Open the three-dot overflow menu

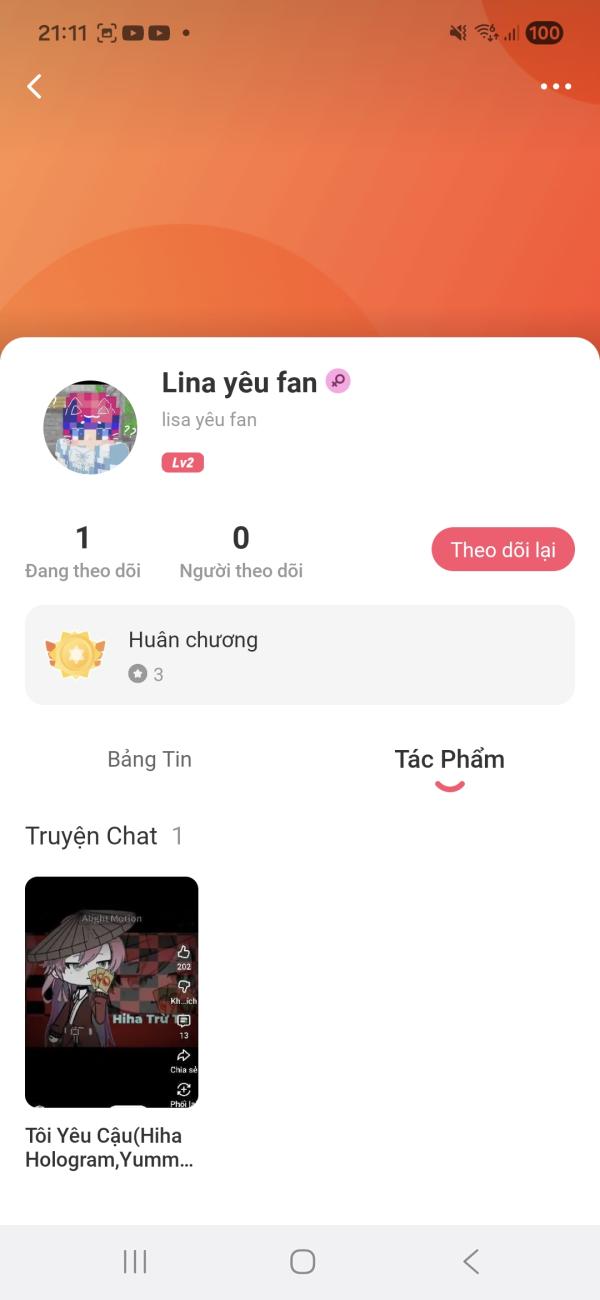pyautogui.click(x=555, y=87)
